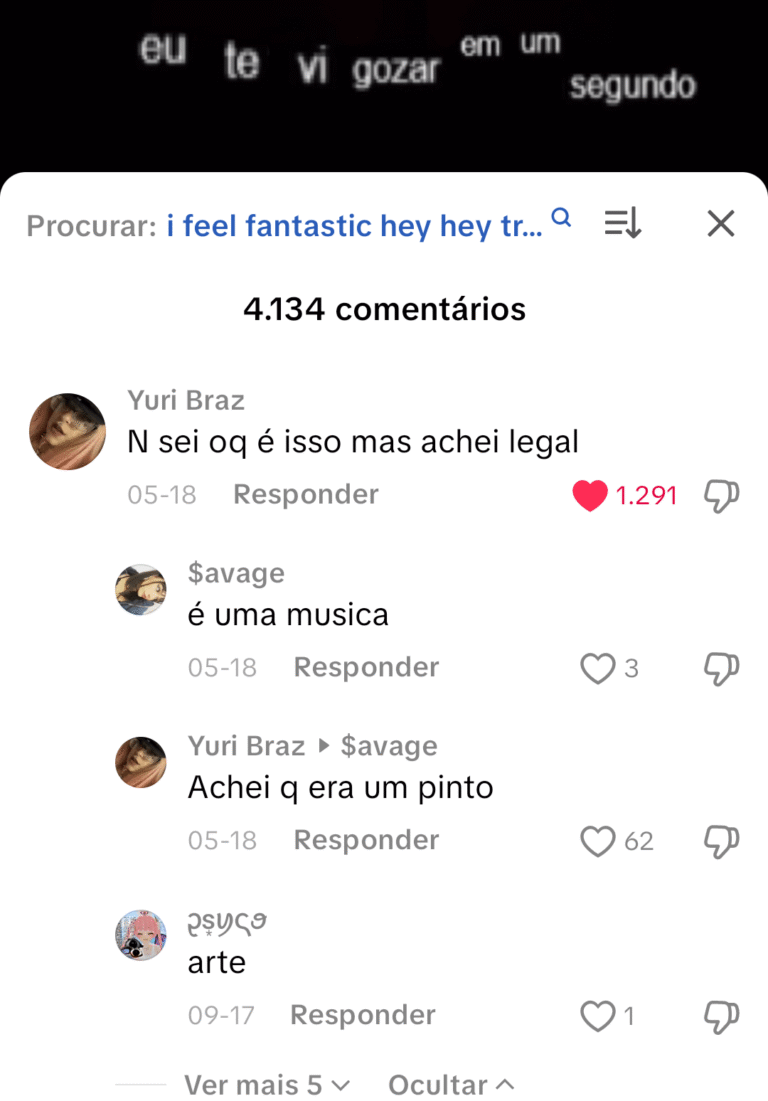Expand 'Ver mais 5' replies
Viewport: 768px width, 1101px height.
pos(267,1085)
